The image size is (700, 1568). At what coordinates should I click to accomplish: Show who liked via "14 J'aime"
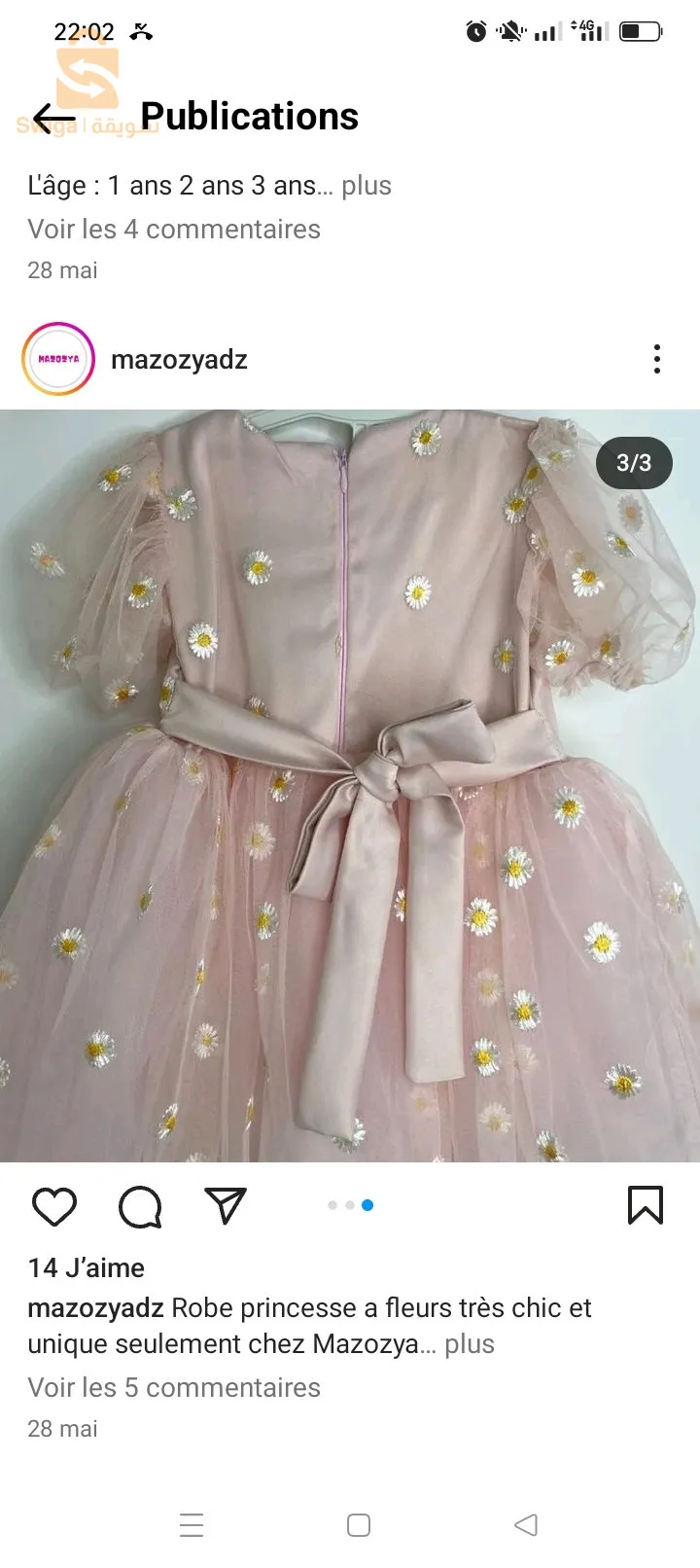pyautogui.click(x=87, y=1268)
